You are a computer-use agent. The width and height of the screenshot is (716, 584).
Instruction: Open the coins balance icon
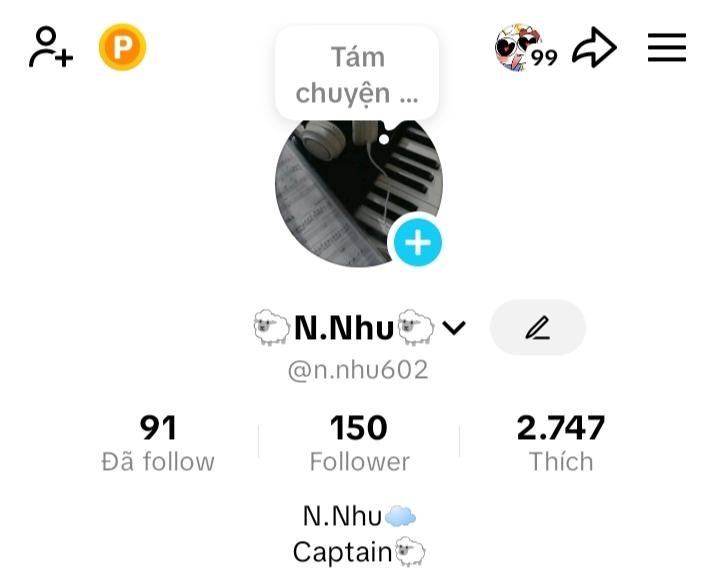(x=122, y=47)
